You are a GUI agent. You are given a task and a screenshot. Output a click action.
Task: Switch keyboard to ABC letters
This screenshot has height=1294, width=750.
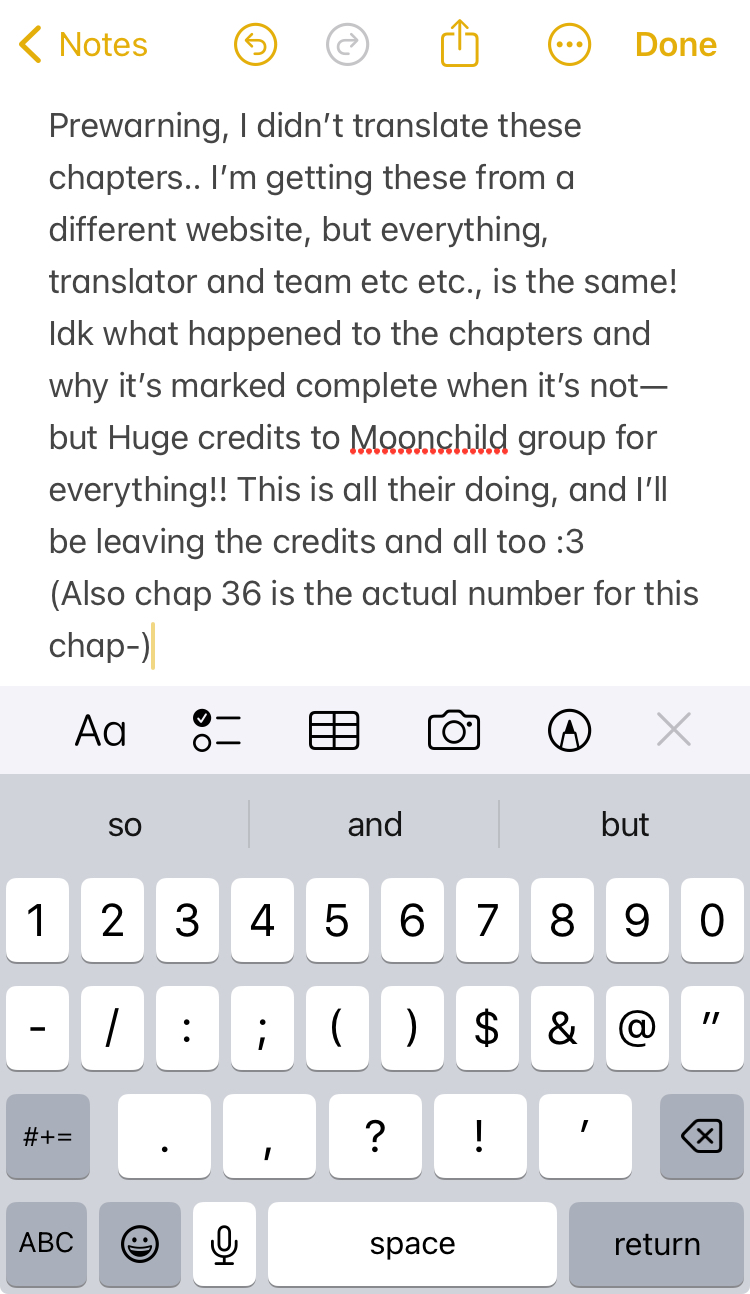(47, 1243)
